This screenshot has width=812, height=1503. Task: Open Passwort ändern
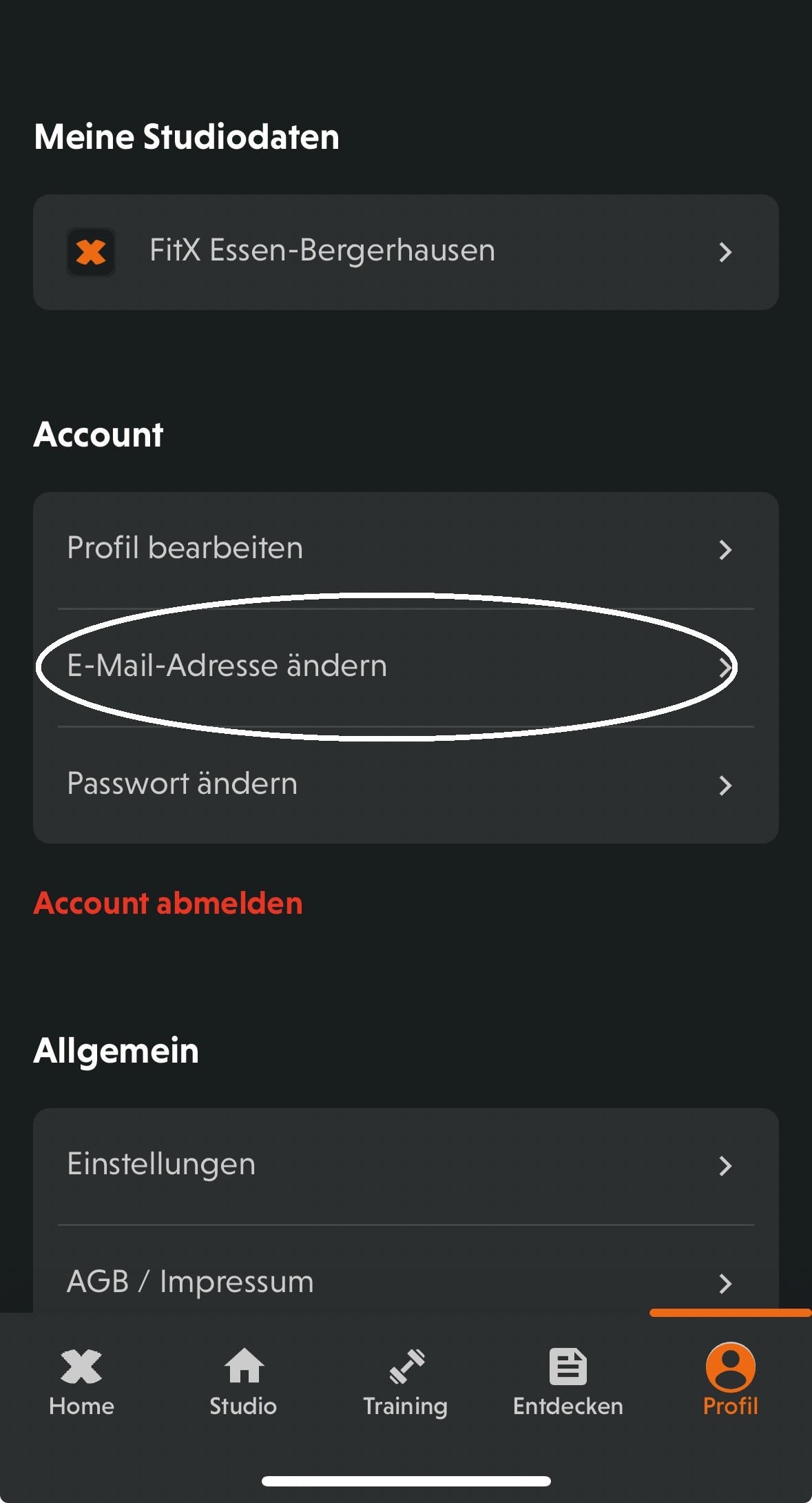click(406, 784)
